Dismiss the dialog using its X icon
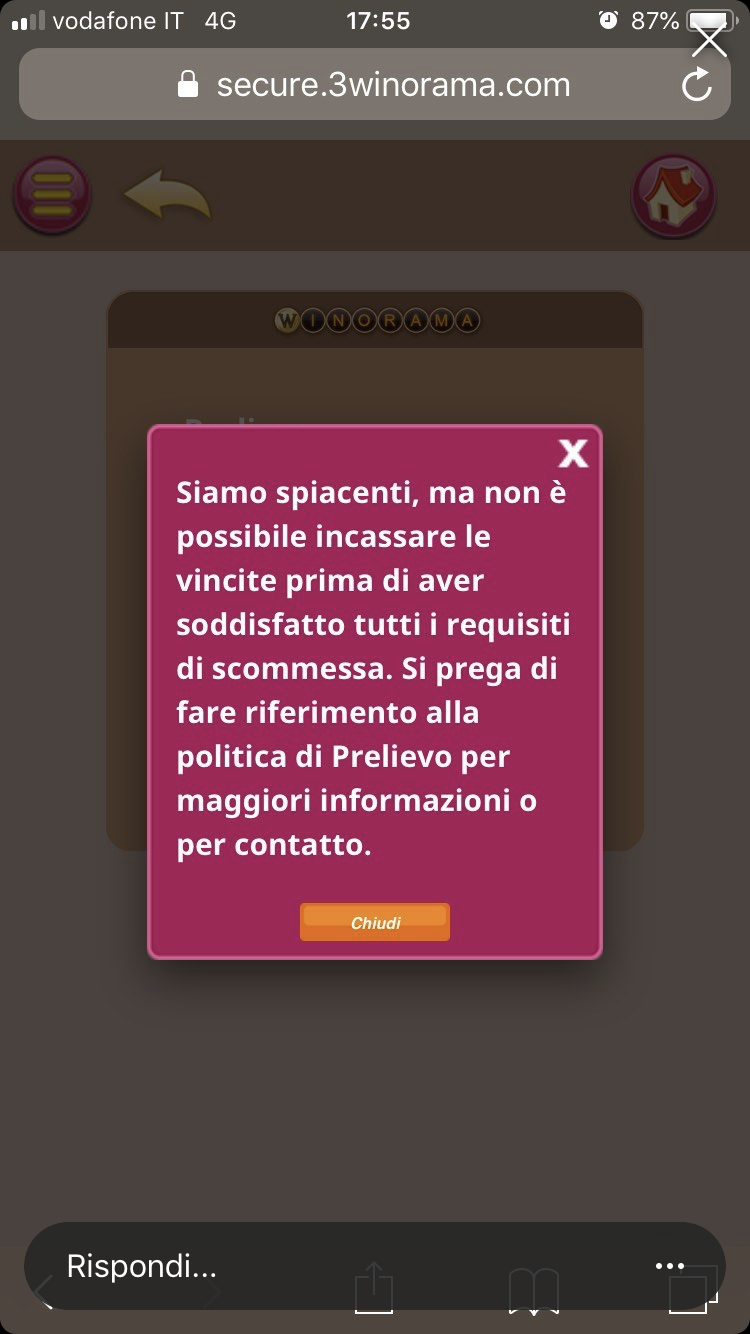Viewport: 750px width, 1334px height. (573, 454)
